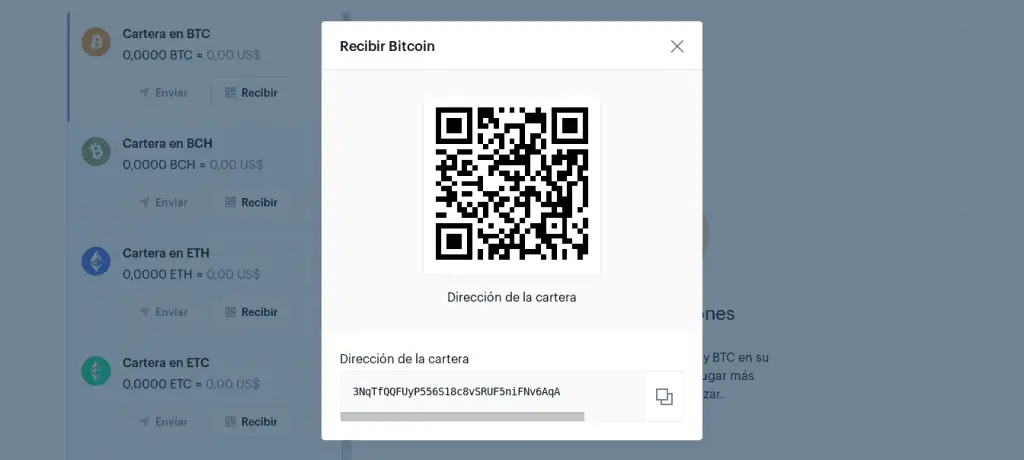Tap Recibir under Cartera en ETH

[x=251, y=312]
